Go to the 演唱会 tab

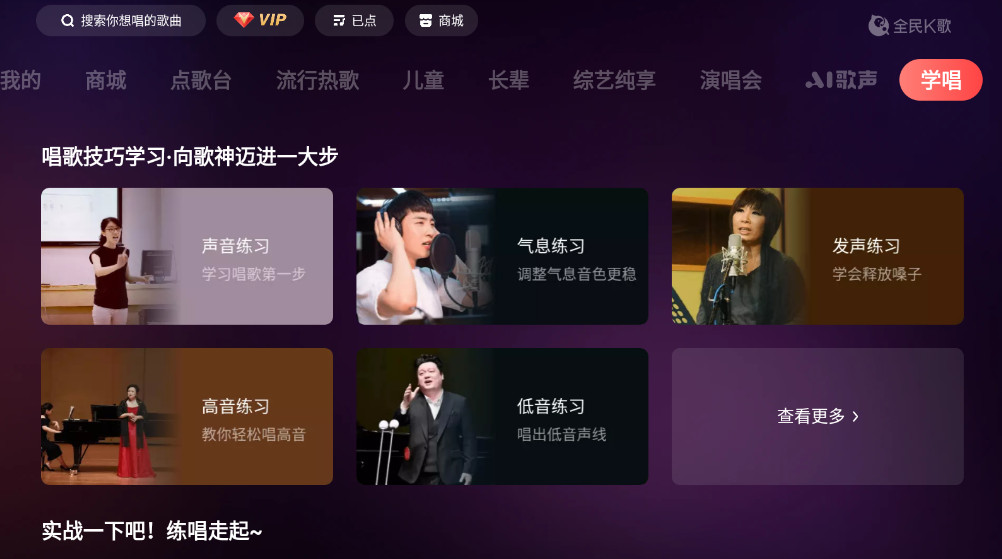coord(731,81)
